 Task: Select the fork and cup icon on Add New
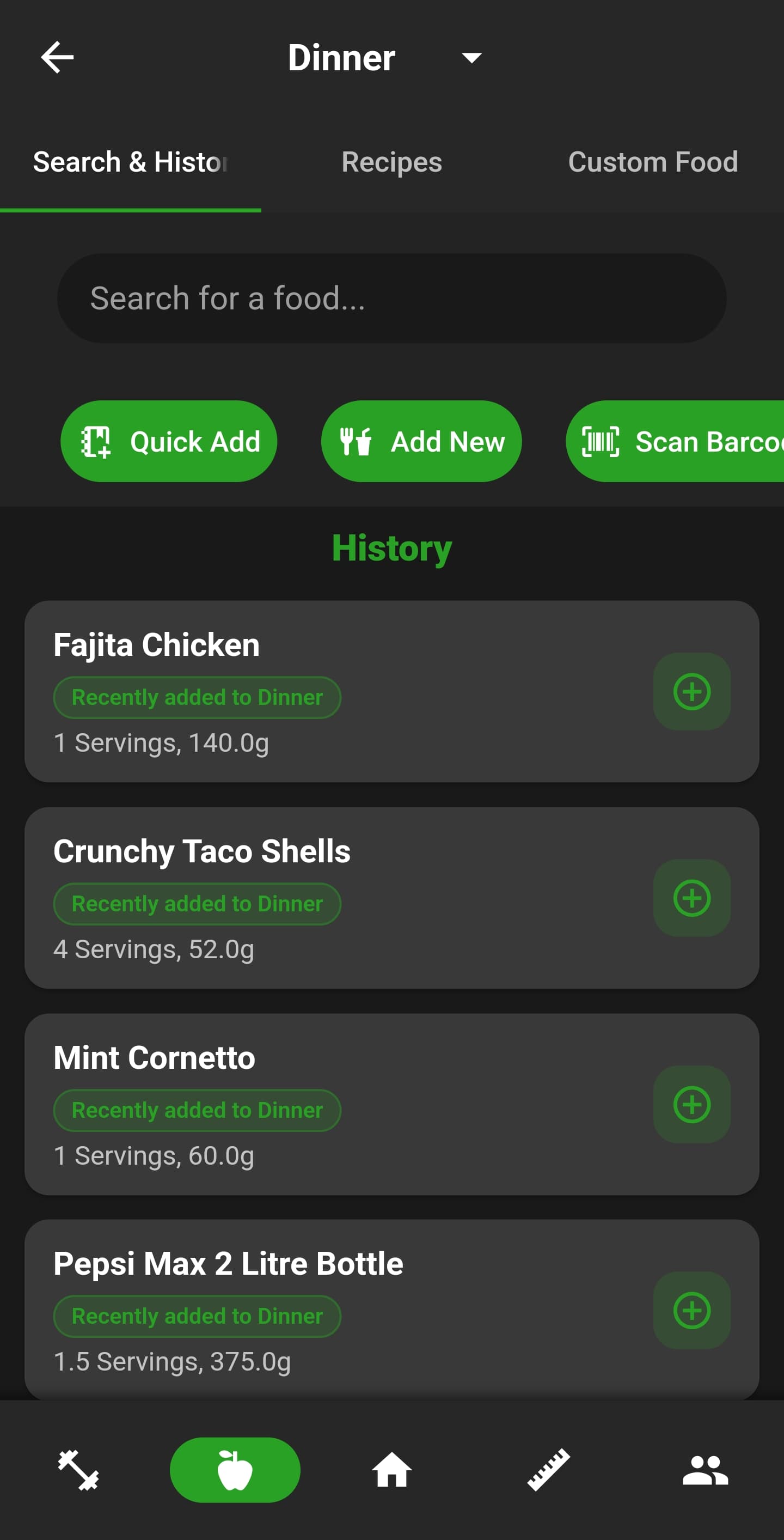point(356,441)
